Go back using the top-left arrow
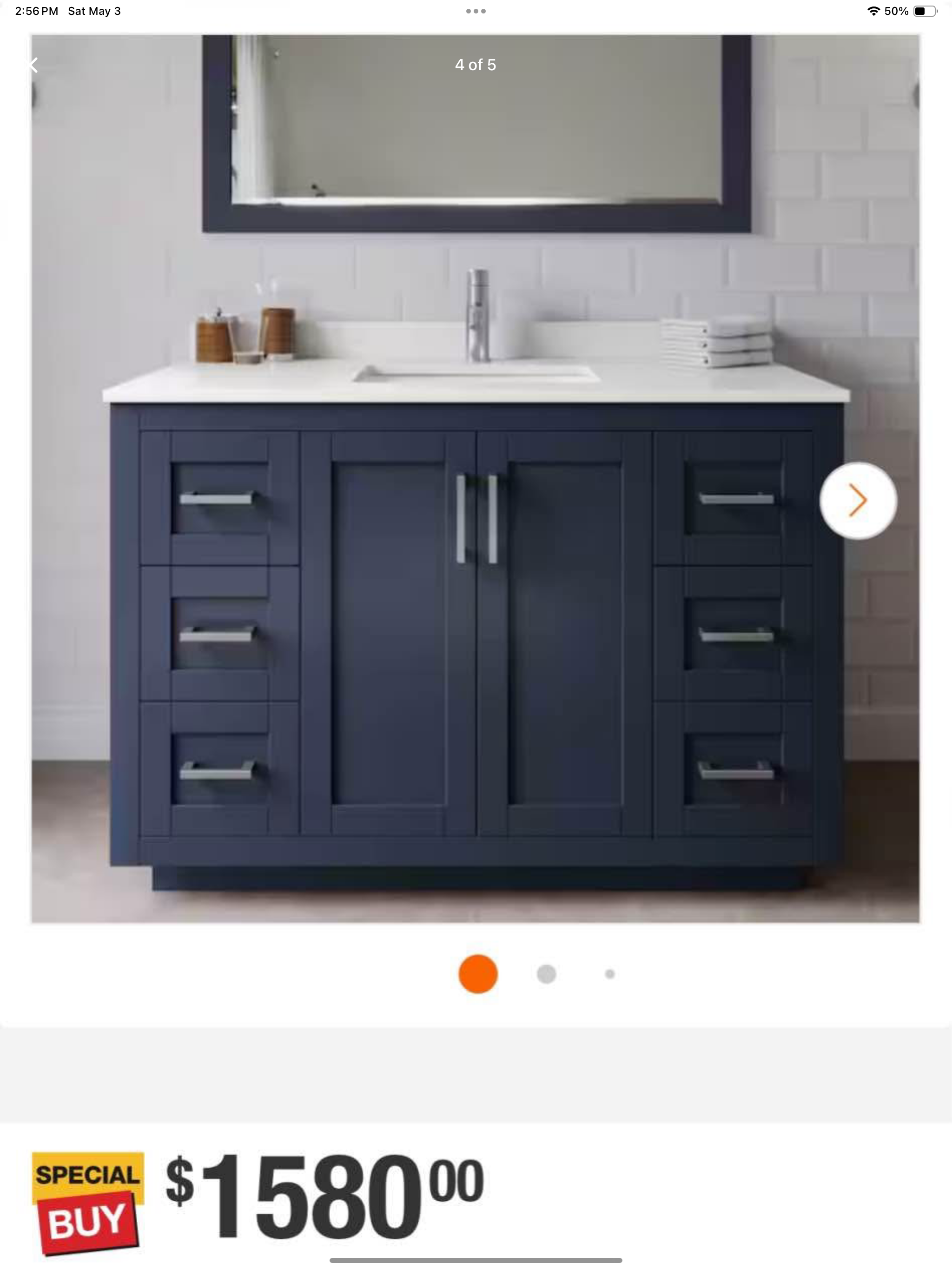This screenshot has height=1270, width=952. point(33,66)
